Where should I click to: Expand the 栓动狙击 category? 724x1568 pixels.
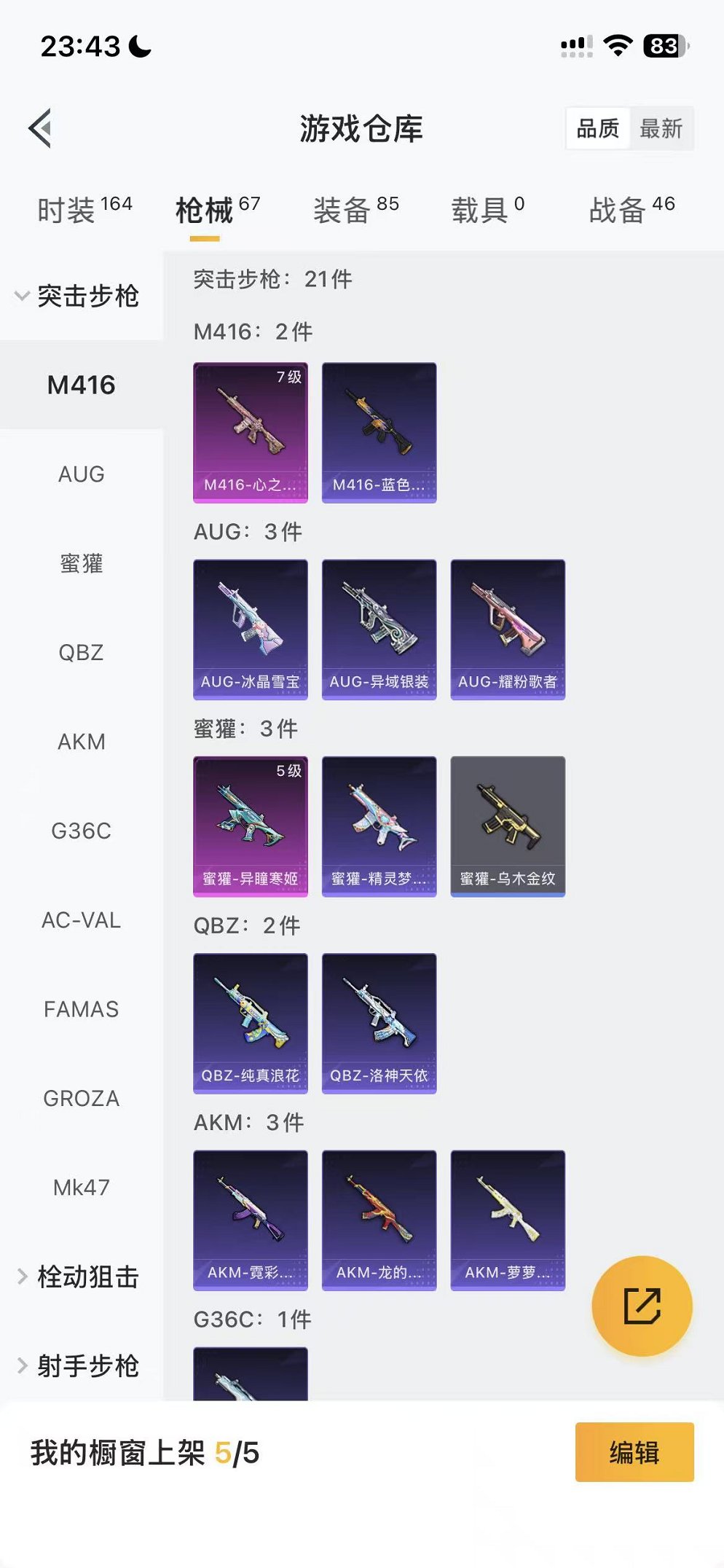[x=79, y=1277]
